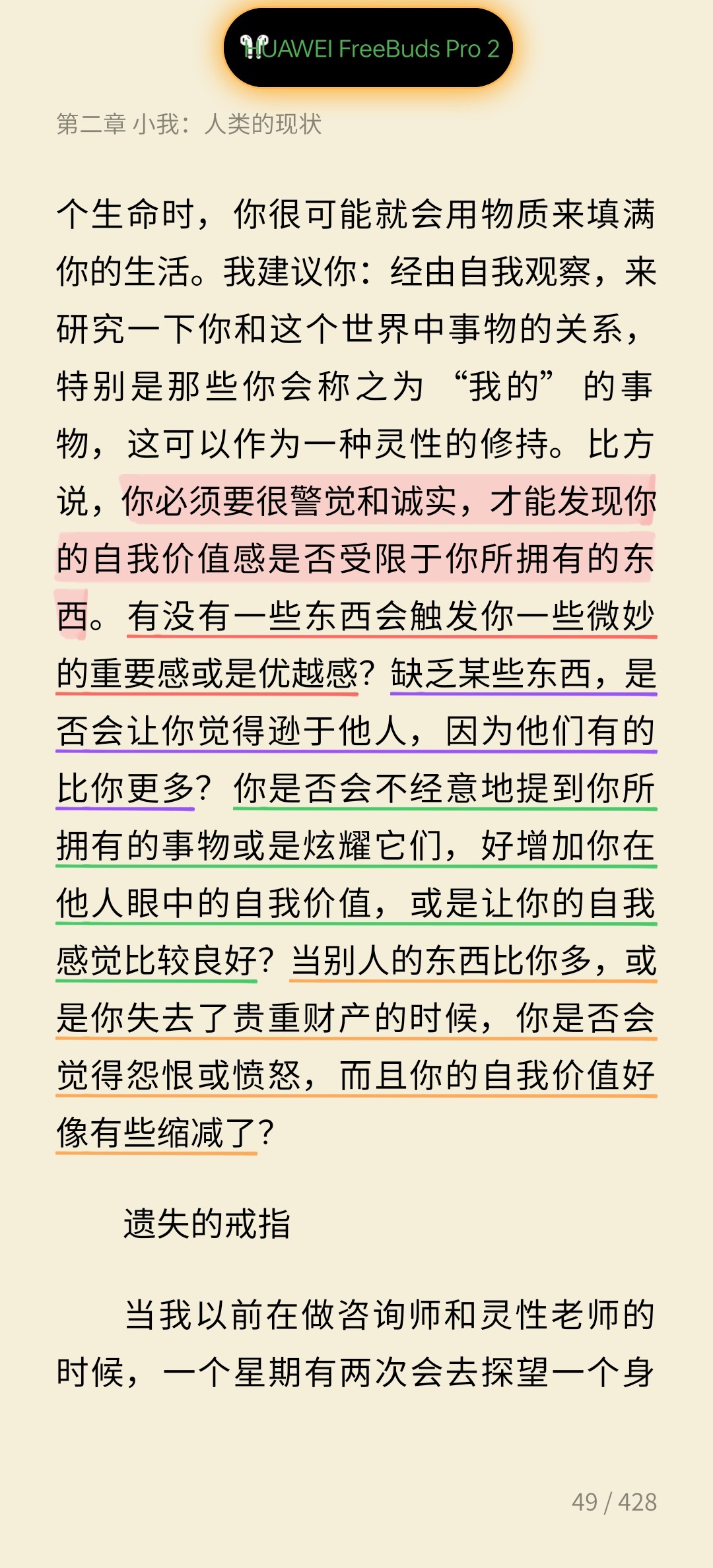Tap the pink highlighted passage about 自我价值感
The width and height of the screenshot is (713, 1568).
click(x=356, y=558)
